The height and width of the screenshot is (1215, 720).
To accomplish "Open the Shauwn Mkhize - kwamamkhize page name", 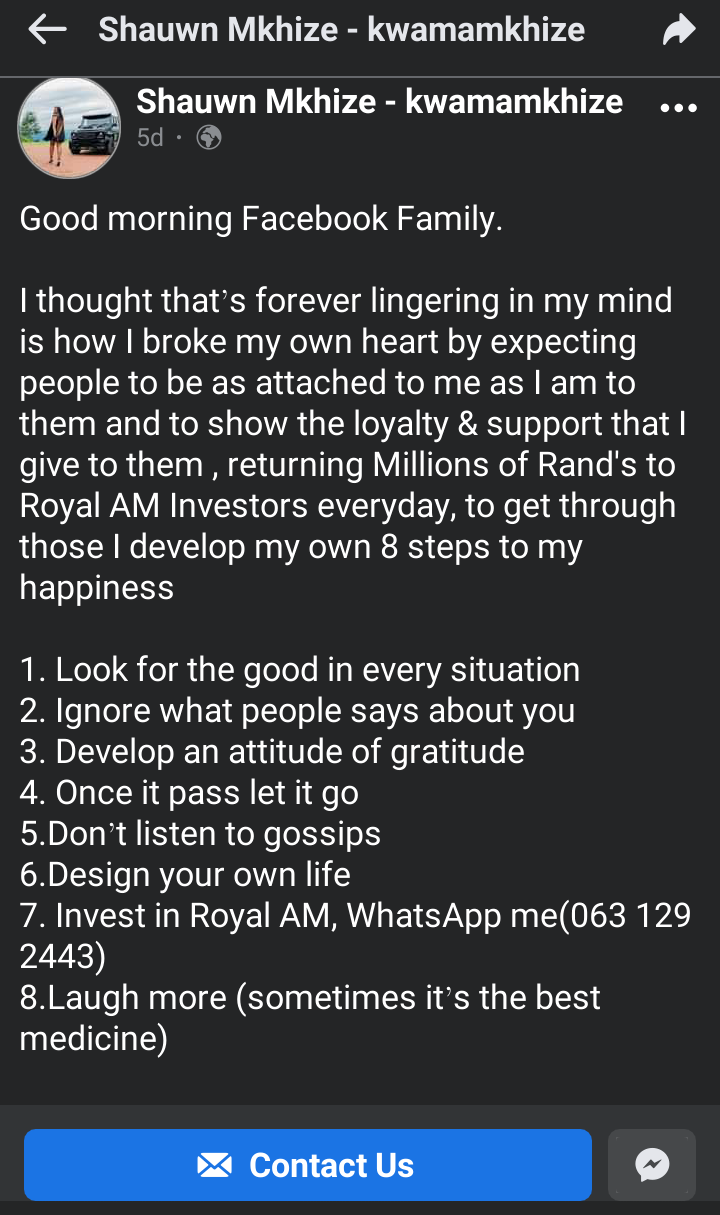I will pos(379,101).
